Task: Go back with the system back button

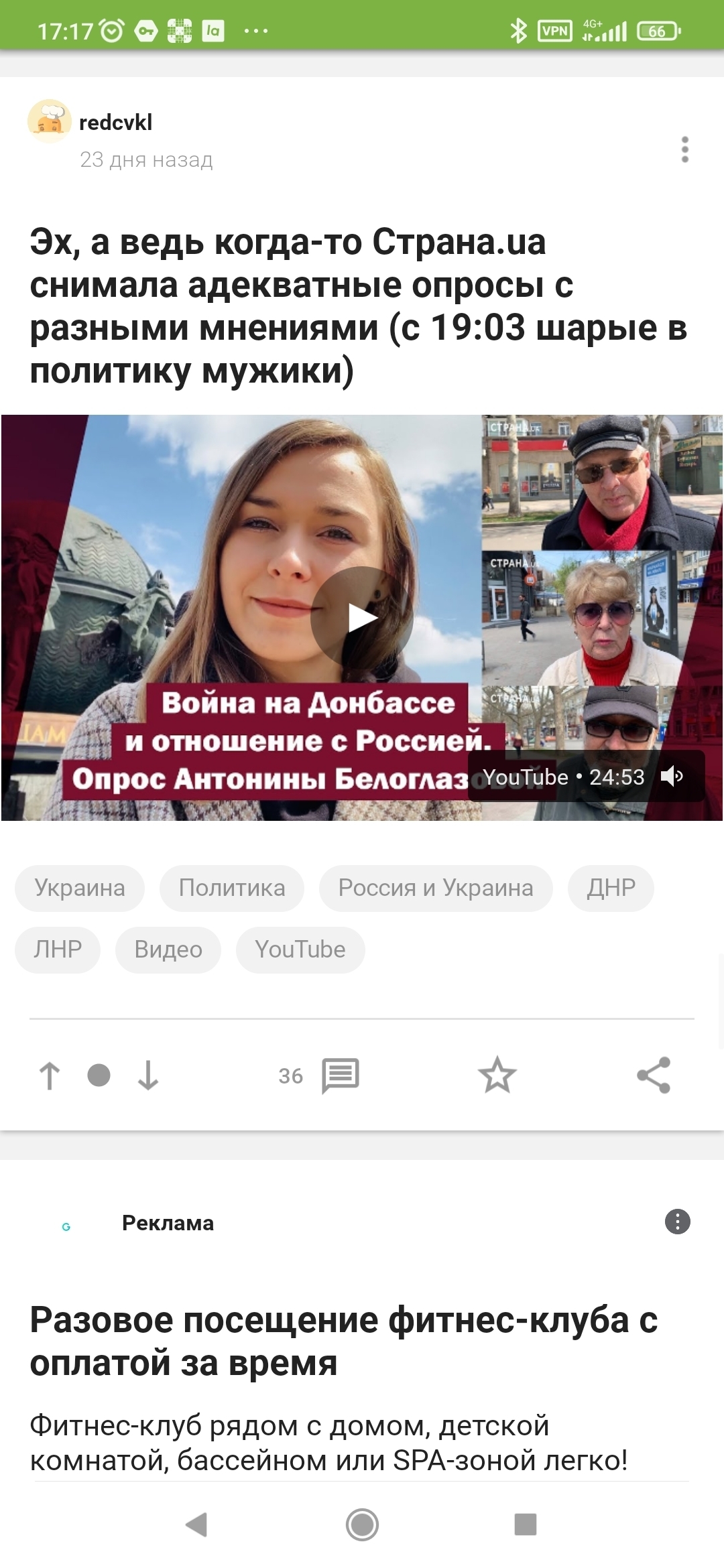Action: click(196, 1524)
